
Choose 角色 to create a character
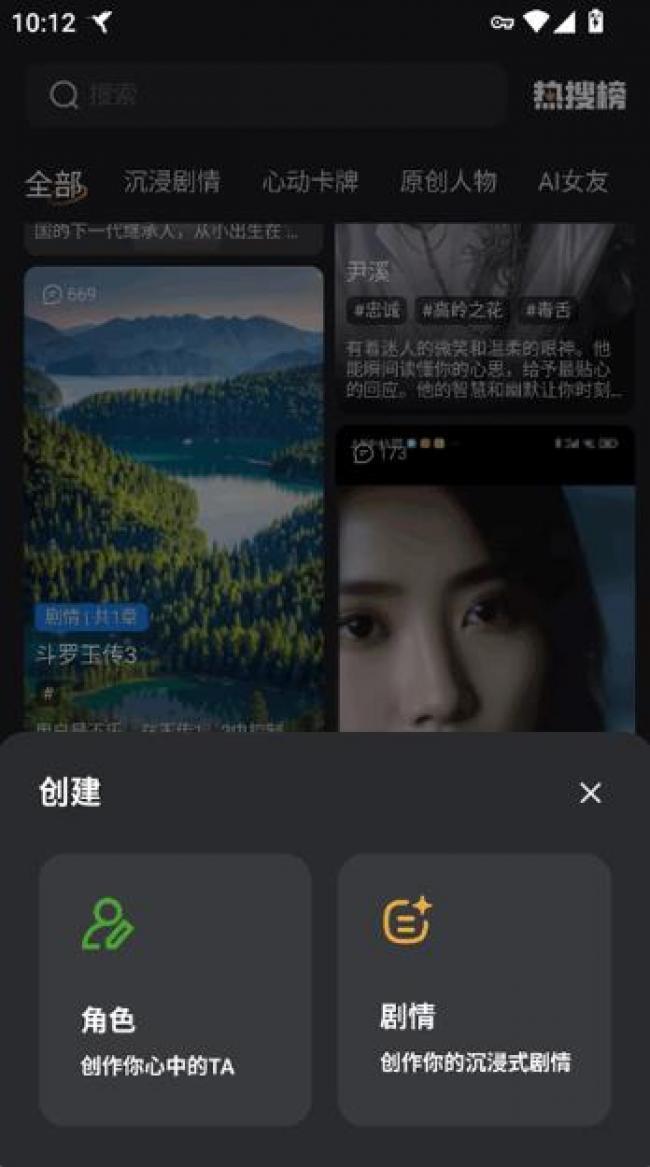pyautogui.click(x=175, y=988)
